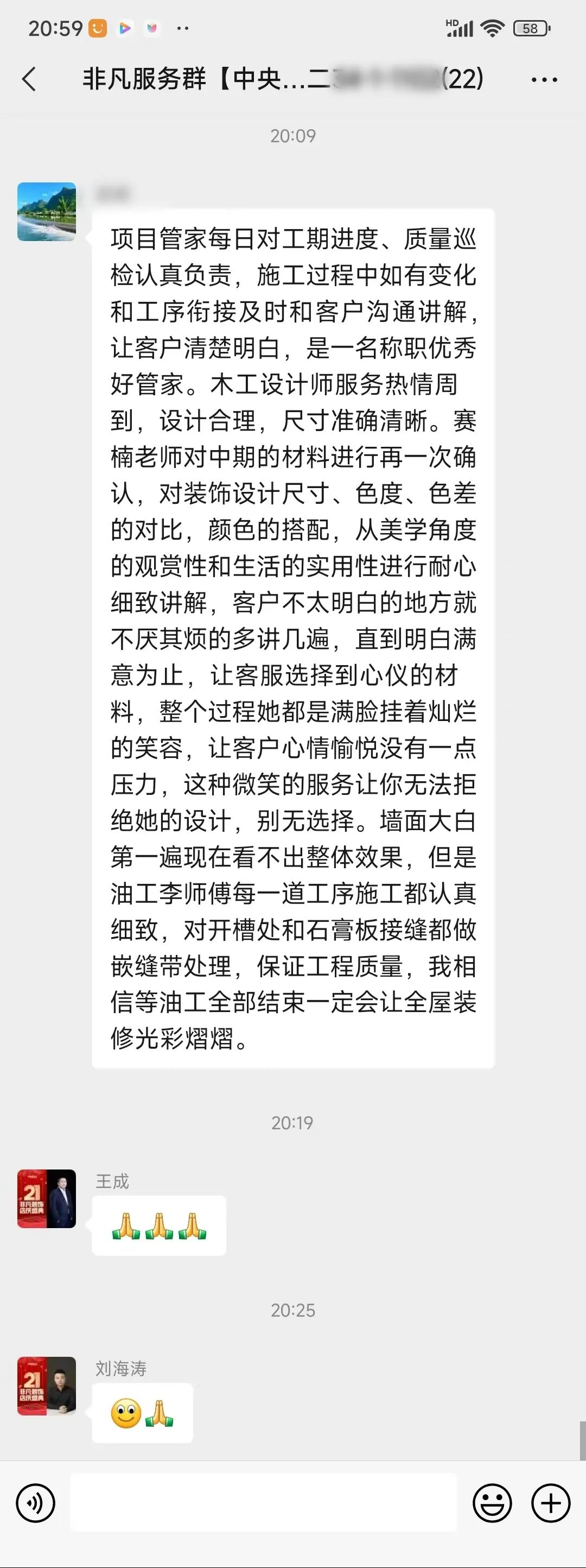Open the landscape avatar sender's profile
This screenshot has height=1568, width=586.
[x=47, y=212]
